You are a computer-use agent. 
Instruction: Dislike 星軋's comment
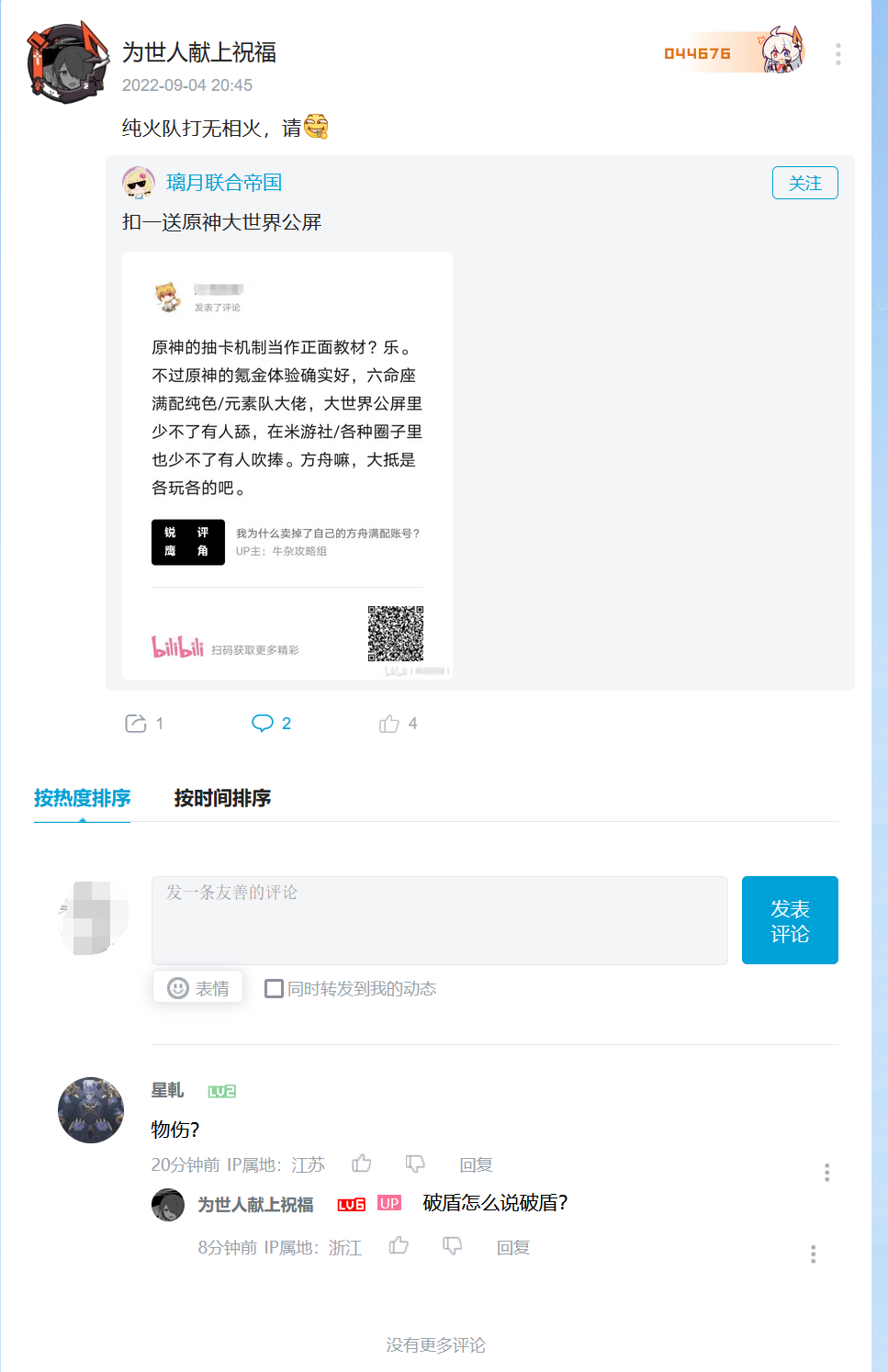(x=415, y=1164)
